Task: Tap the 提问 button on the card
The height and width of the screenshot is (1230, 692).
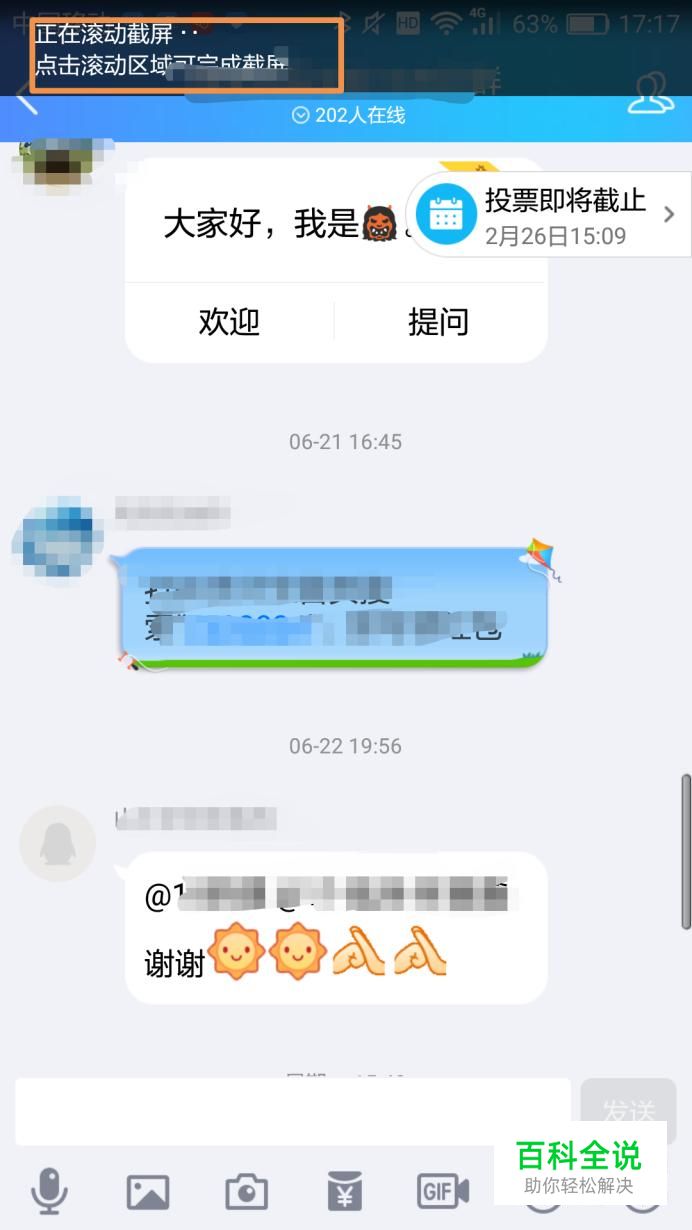Action: 438,322
